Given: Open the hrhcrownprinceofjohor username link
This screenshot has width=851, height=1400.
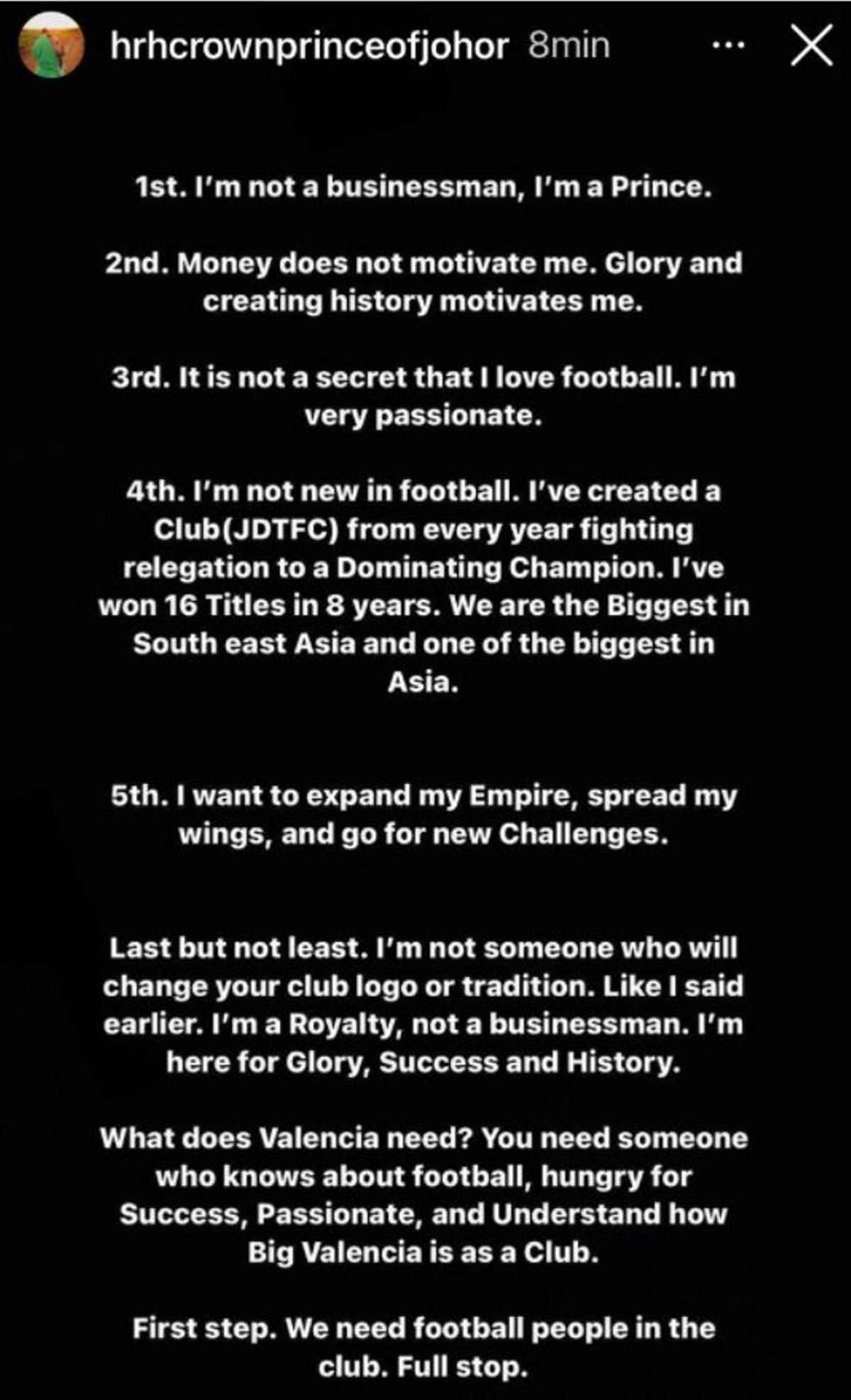Looking at the screenshot, I should (309, 47).
